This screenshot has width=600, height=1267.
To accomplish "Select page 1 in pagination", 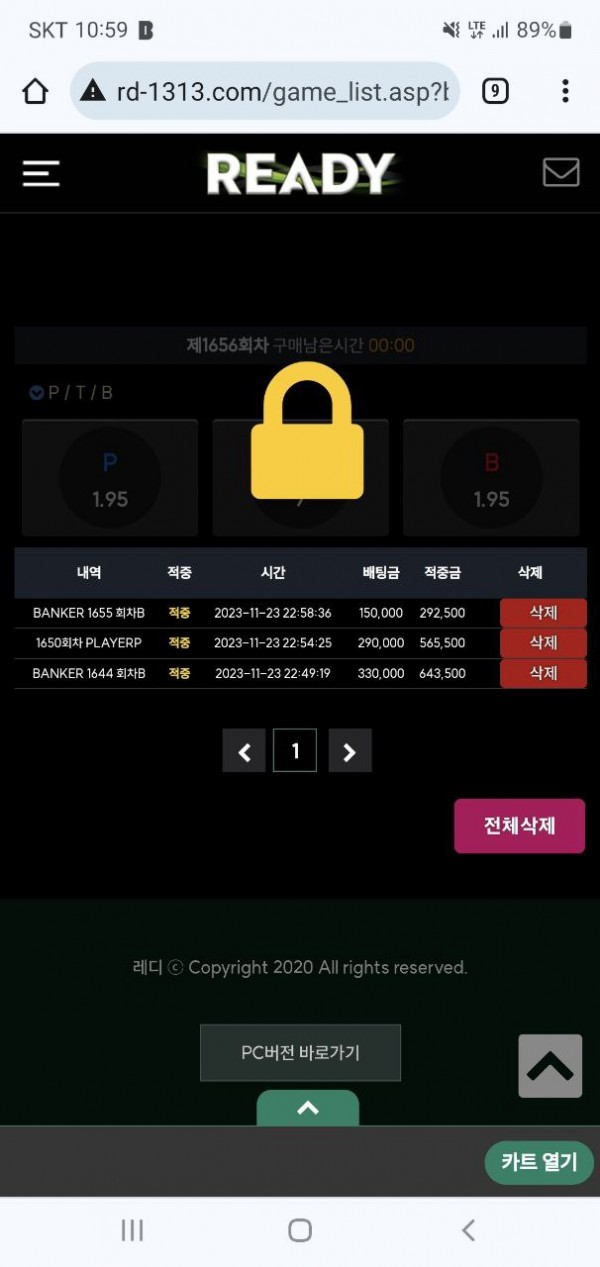I will (295, 751).
